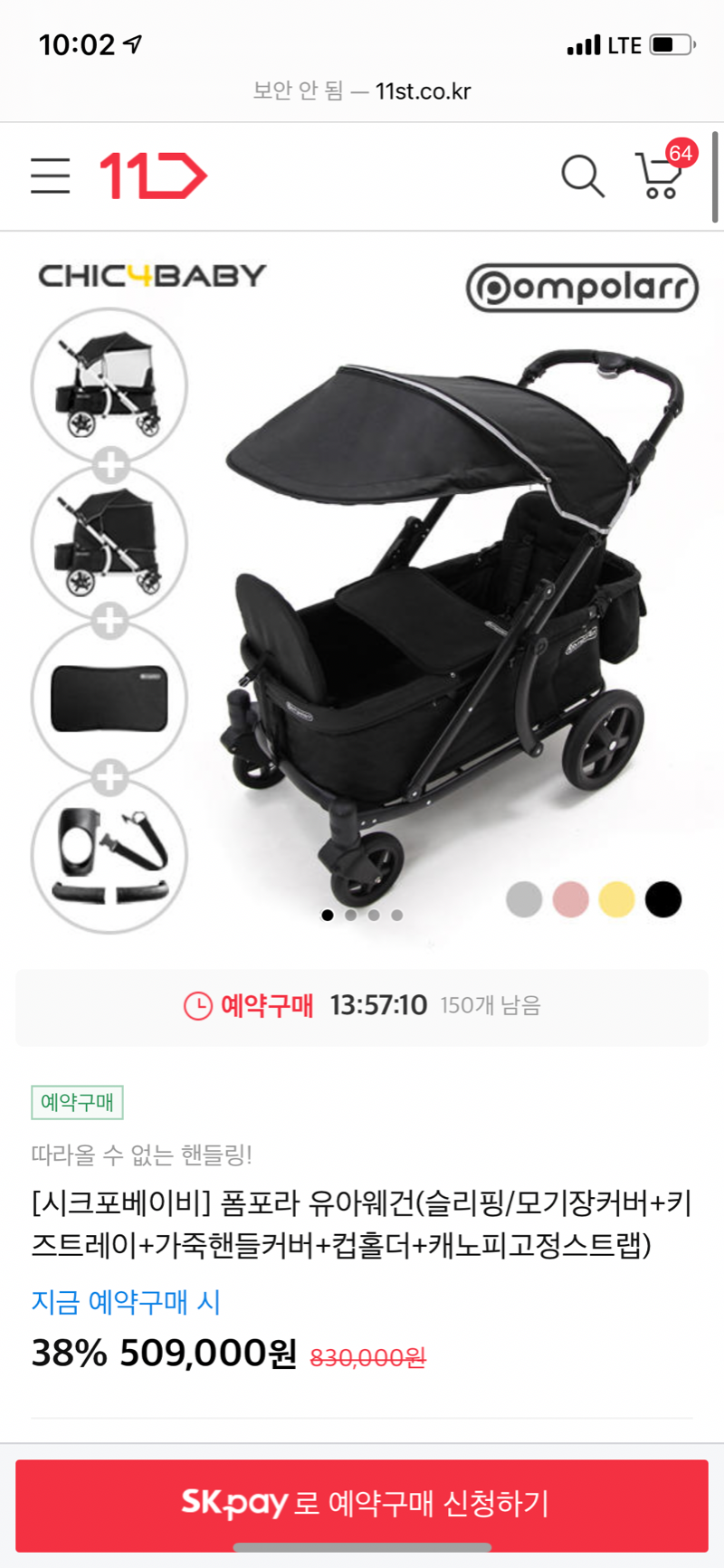Open the shopping cart with 64 items
This screenshot has height=1568, width=724.
point(661,174)
